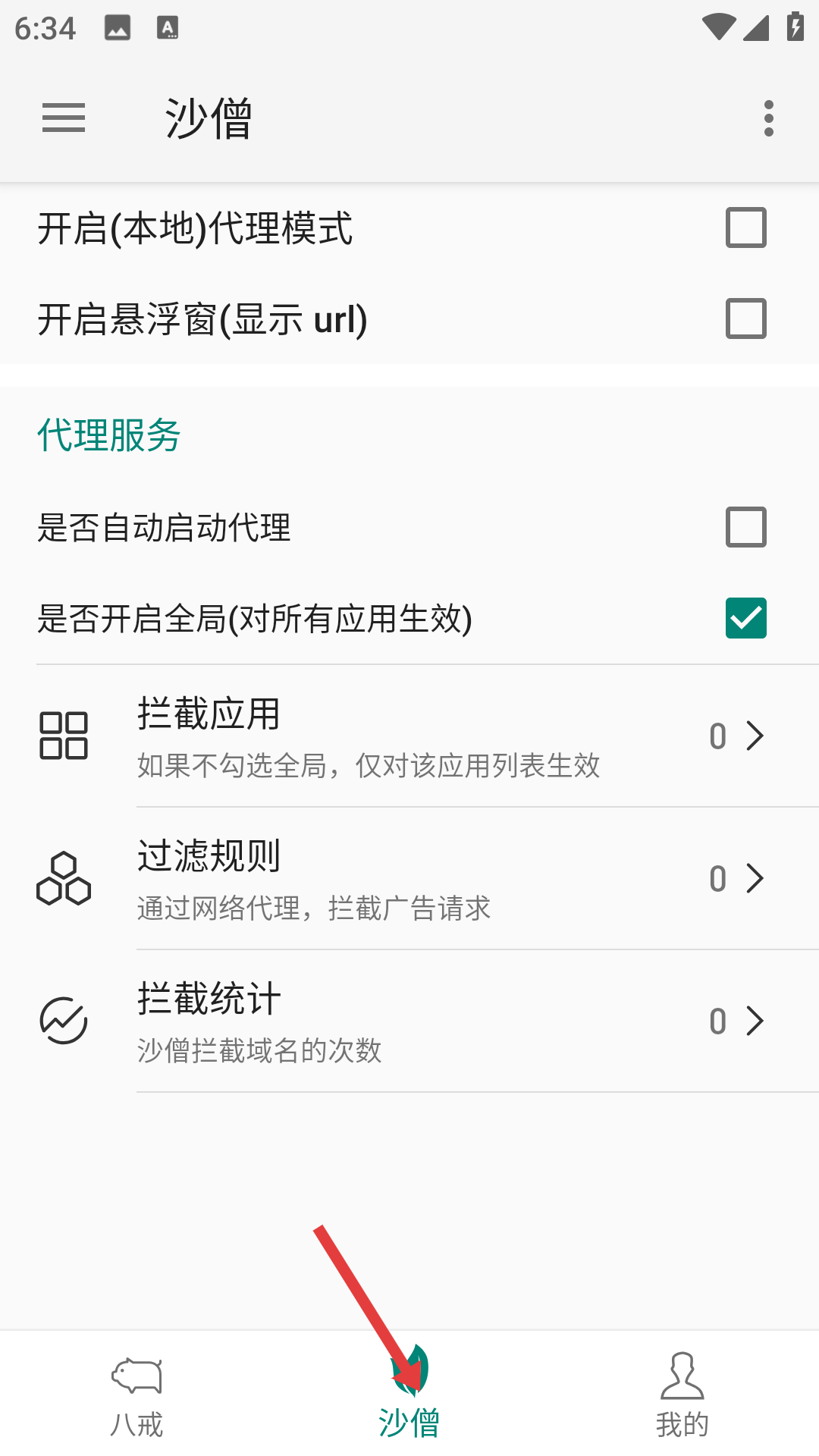This screenshot has width=819, height=1456.
Task: Open the hamburger drawer menu
Action: (x=64, y=118)
